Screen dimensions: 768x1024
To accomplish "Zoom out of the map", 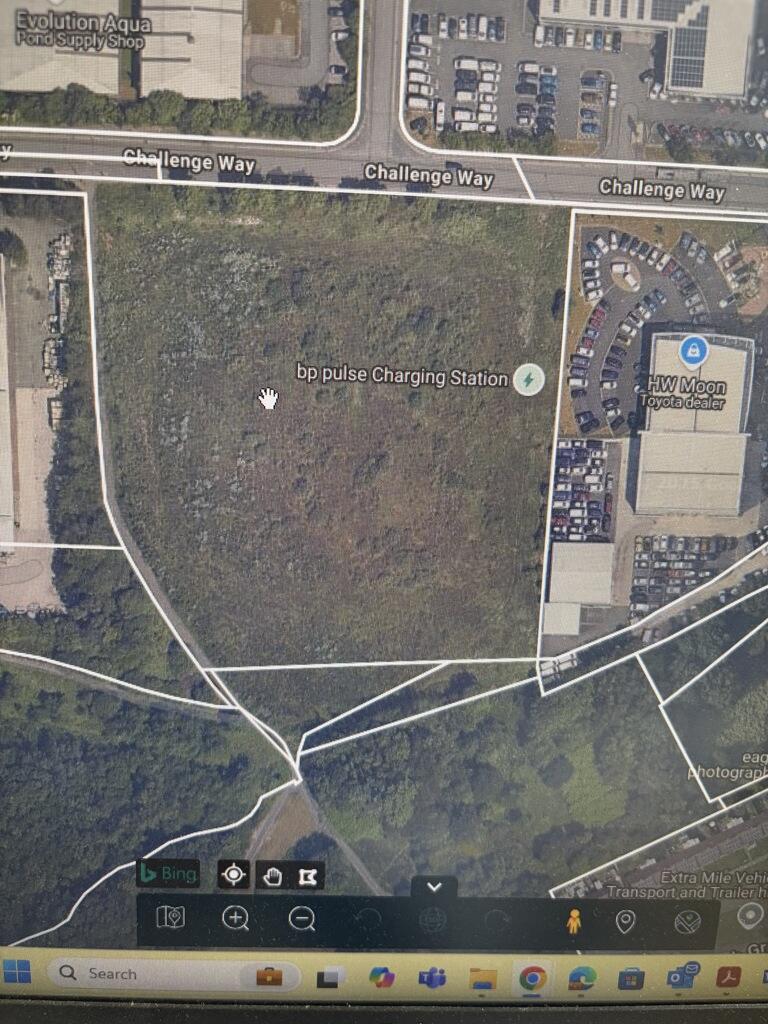I will [x=302, y=919].
